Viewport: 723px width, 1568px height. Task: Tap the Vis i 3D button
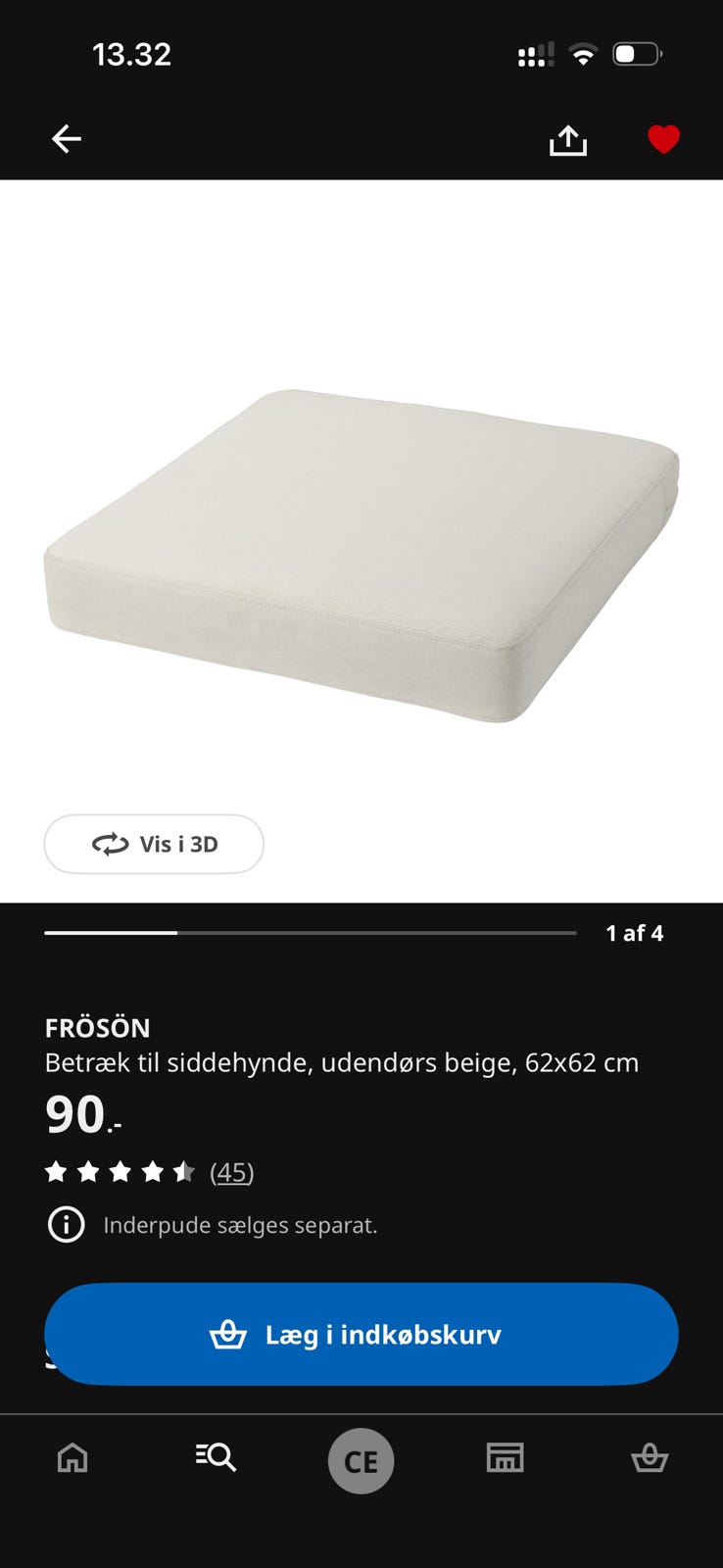pos(154,844)
